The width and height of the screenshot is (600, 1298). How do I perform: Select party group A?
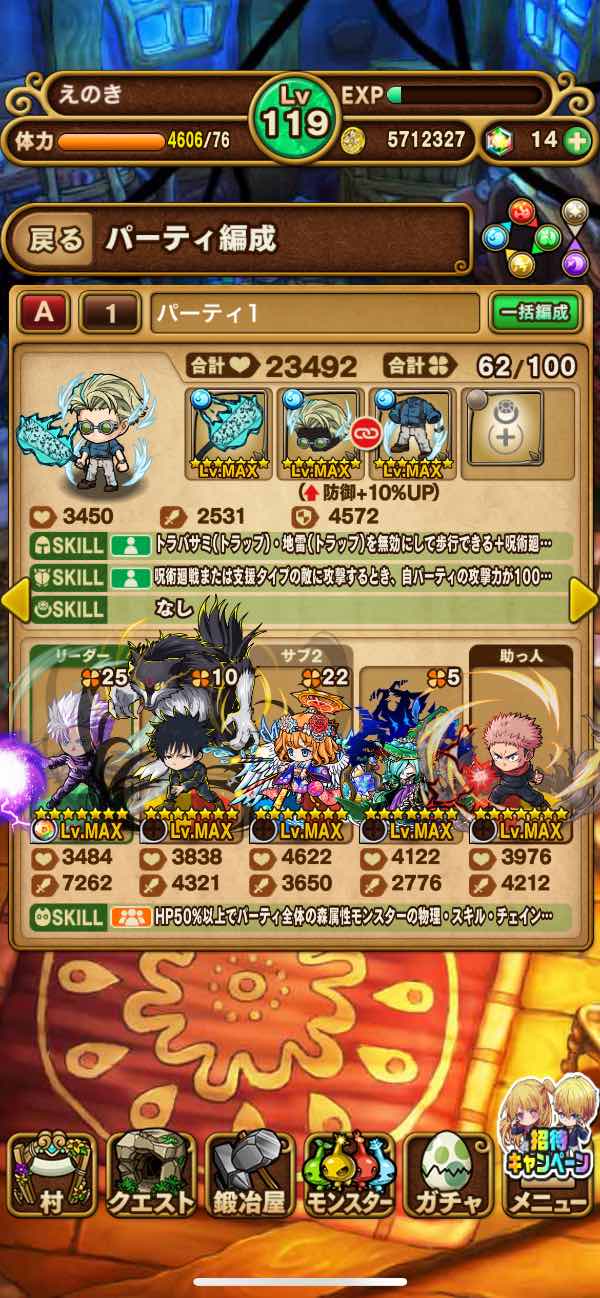click(x=43, y=313)
